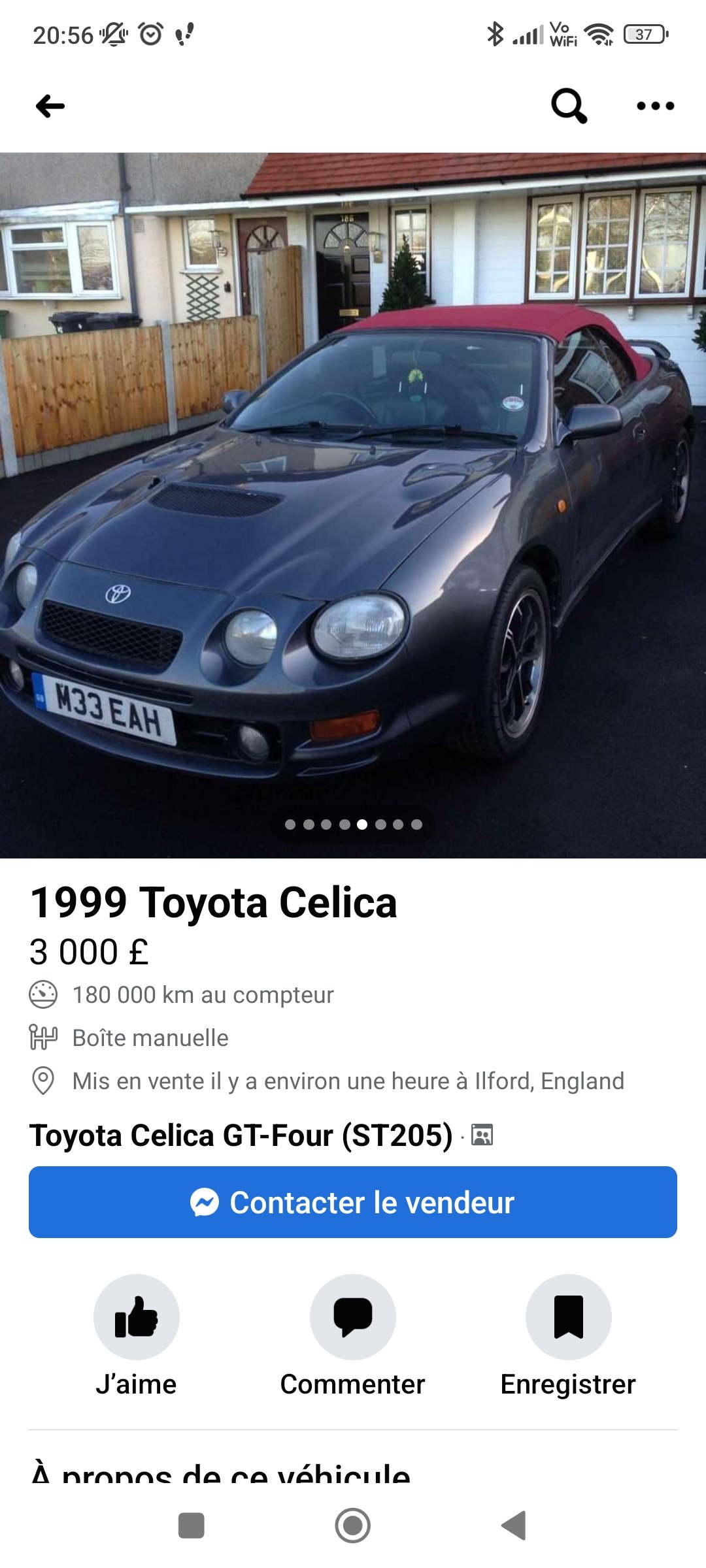
Task: Open the search magnifier icon
Action: 569,106
